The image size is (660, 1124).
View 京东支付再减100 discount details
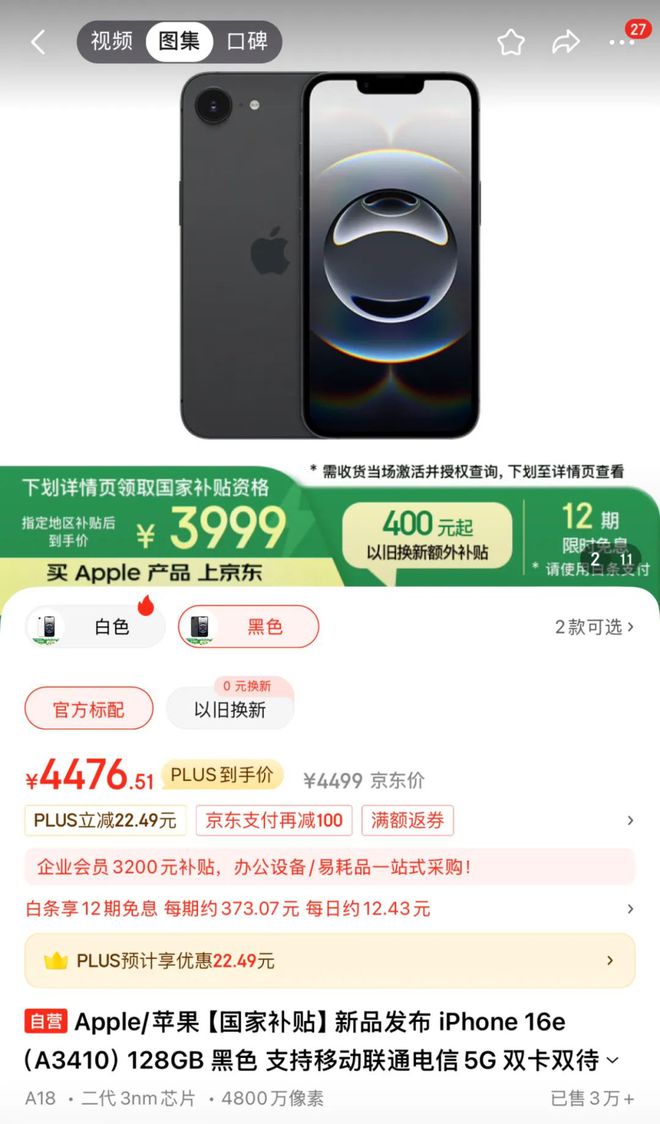[274, 821]
